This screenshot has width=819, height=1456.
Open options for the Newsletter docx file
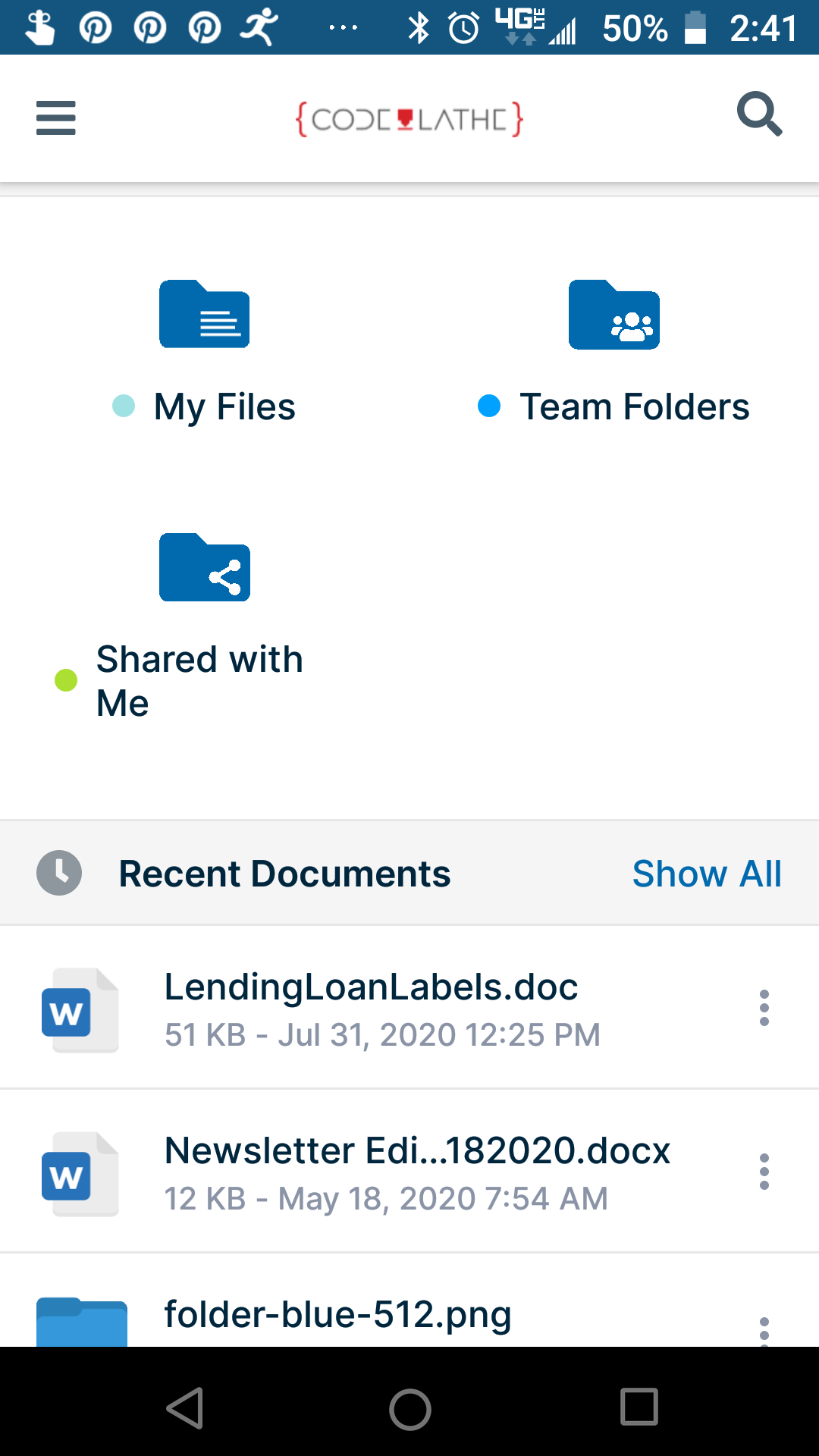click(764, 1172)
